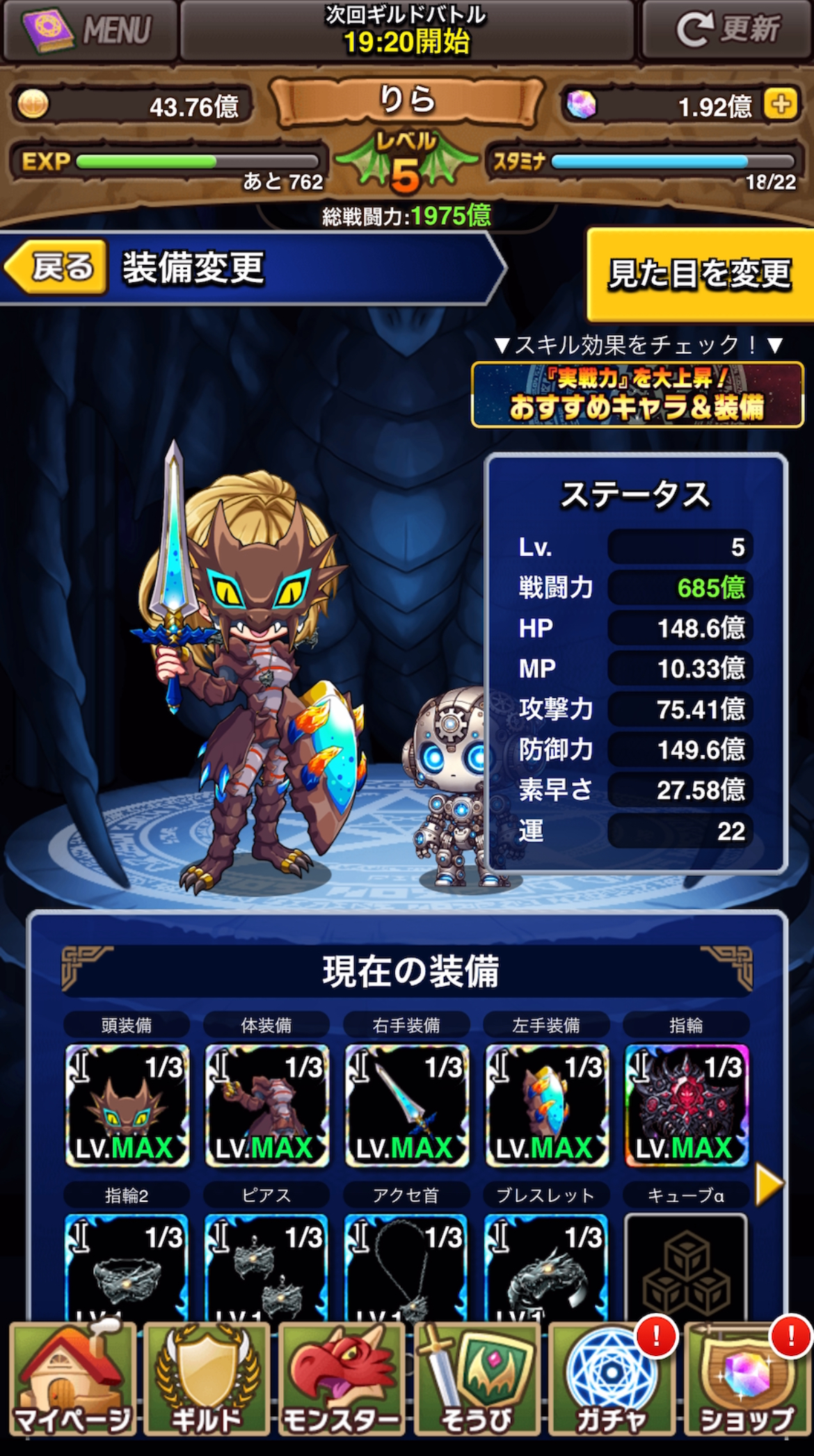Show next equipment page with yellow arrow
814x1456 pixels.
(x=769, y=1184)
